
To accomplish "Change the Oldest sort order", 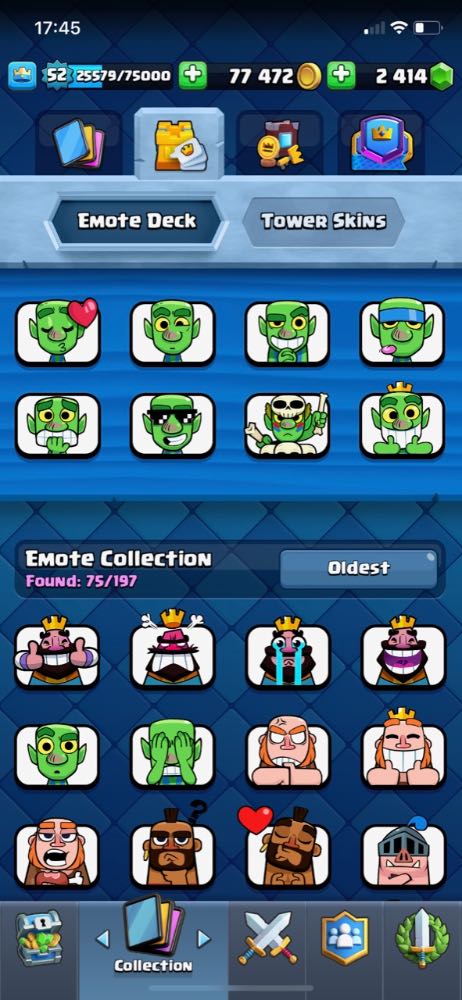I will point(359,568).
